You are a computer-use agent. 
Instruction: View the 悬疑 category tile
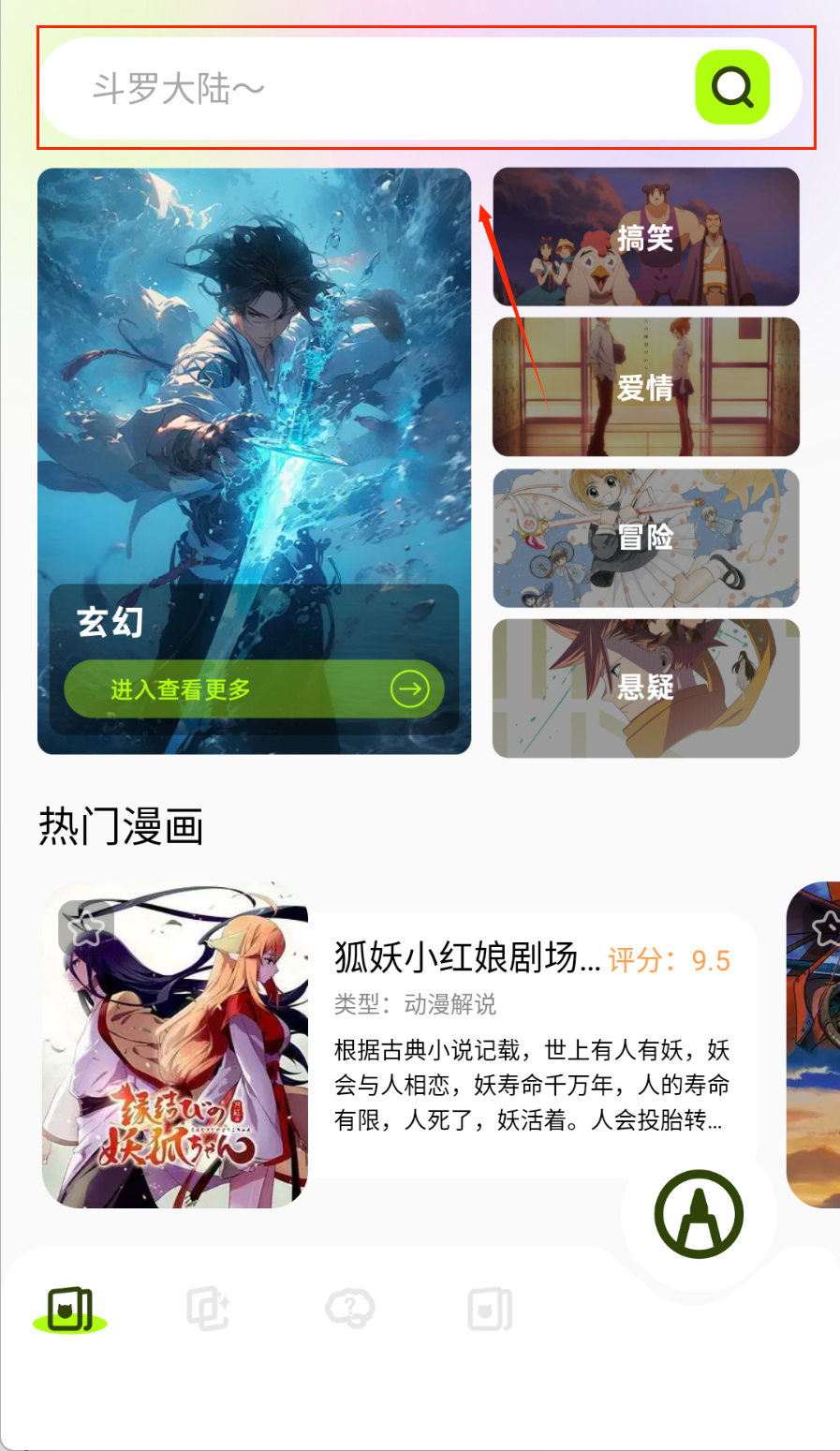[646, 688]
